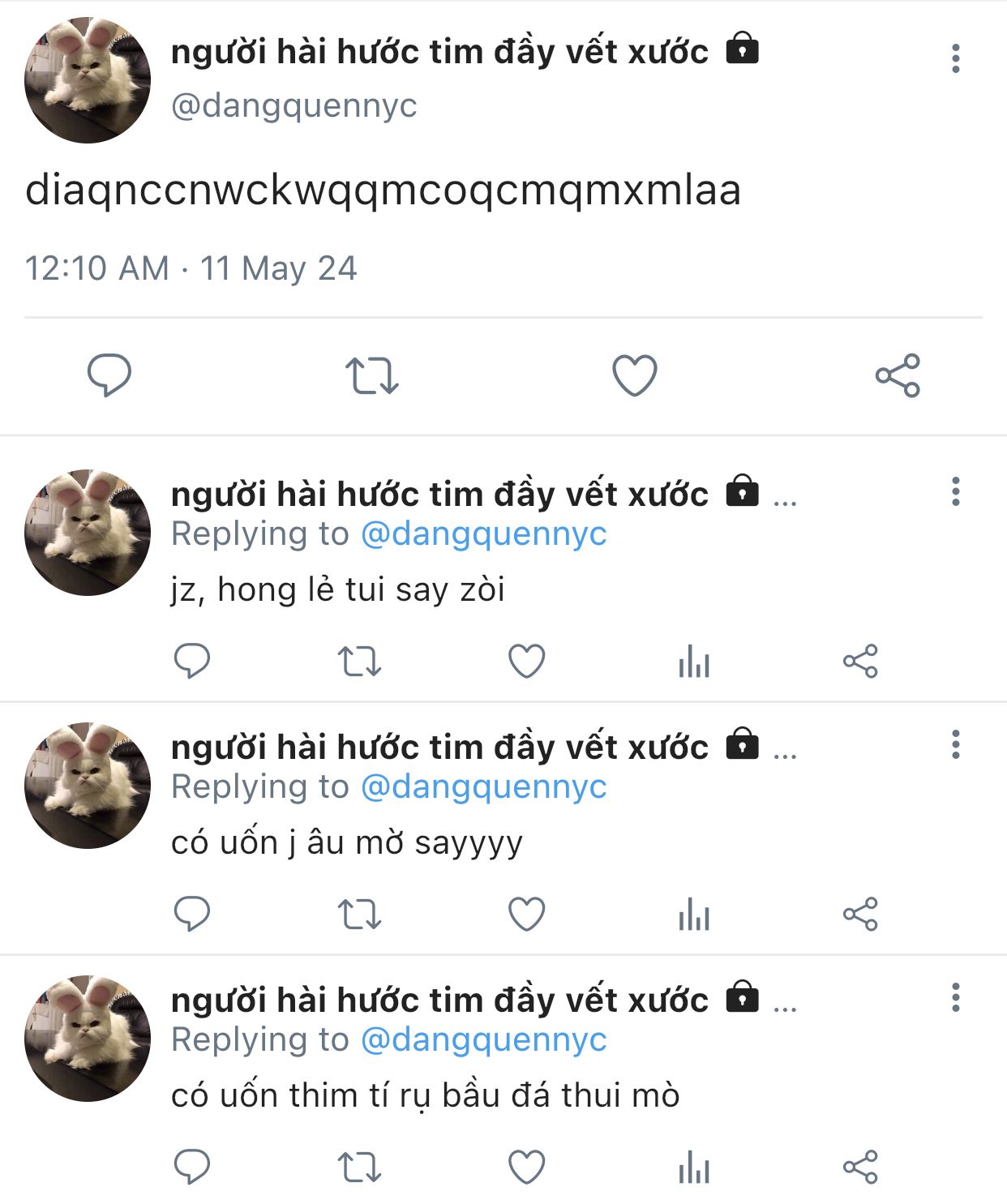Reply to the diaqnccnwckwqqm tweet
Image resolution: width=1007 pixels, height=1204 pixels.
109,375
